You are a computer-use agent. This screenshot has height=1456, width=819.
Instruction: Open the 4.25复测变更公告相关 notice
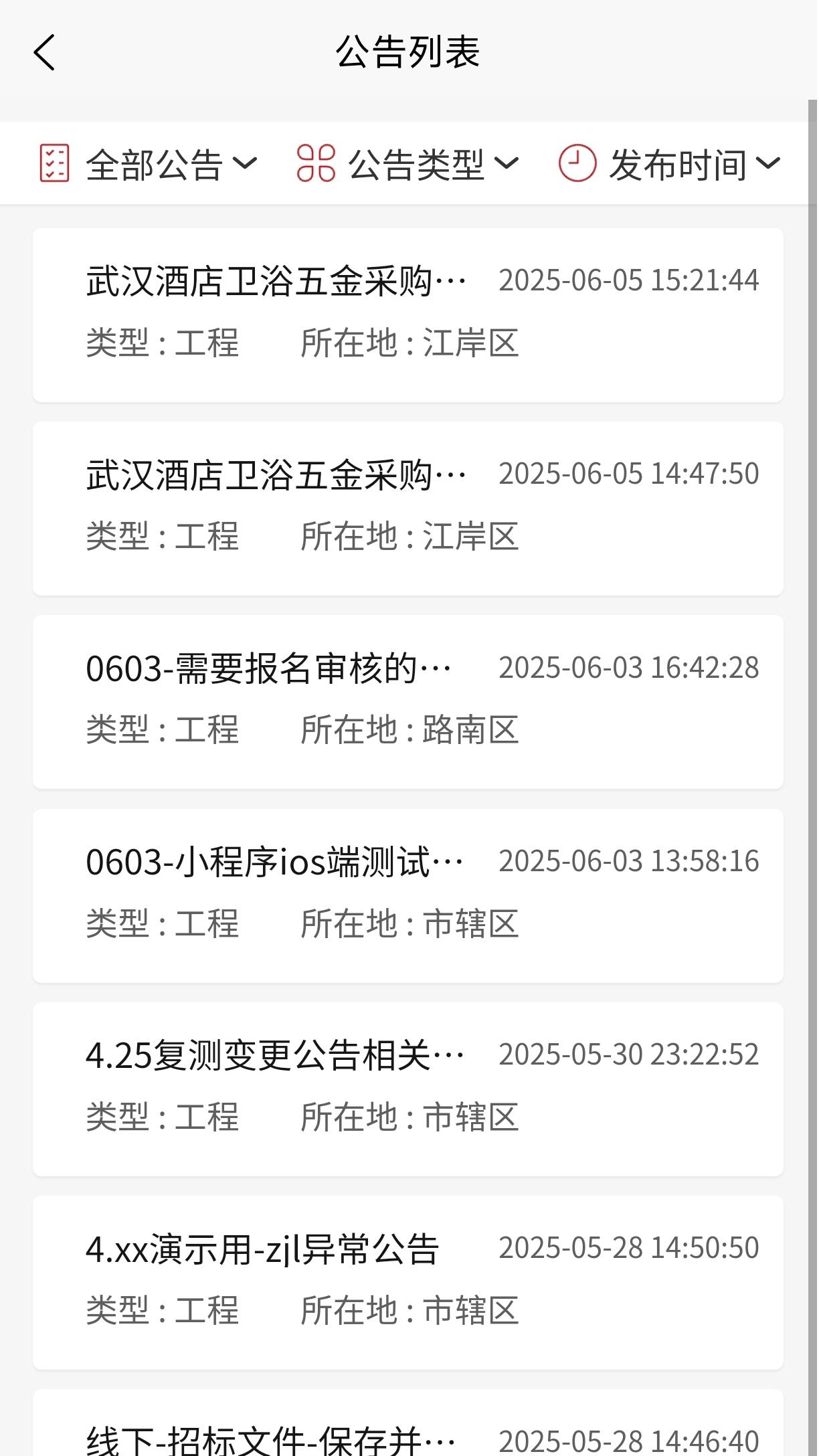(408, 1089)
